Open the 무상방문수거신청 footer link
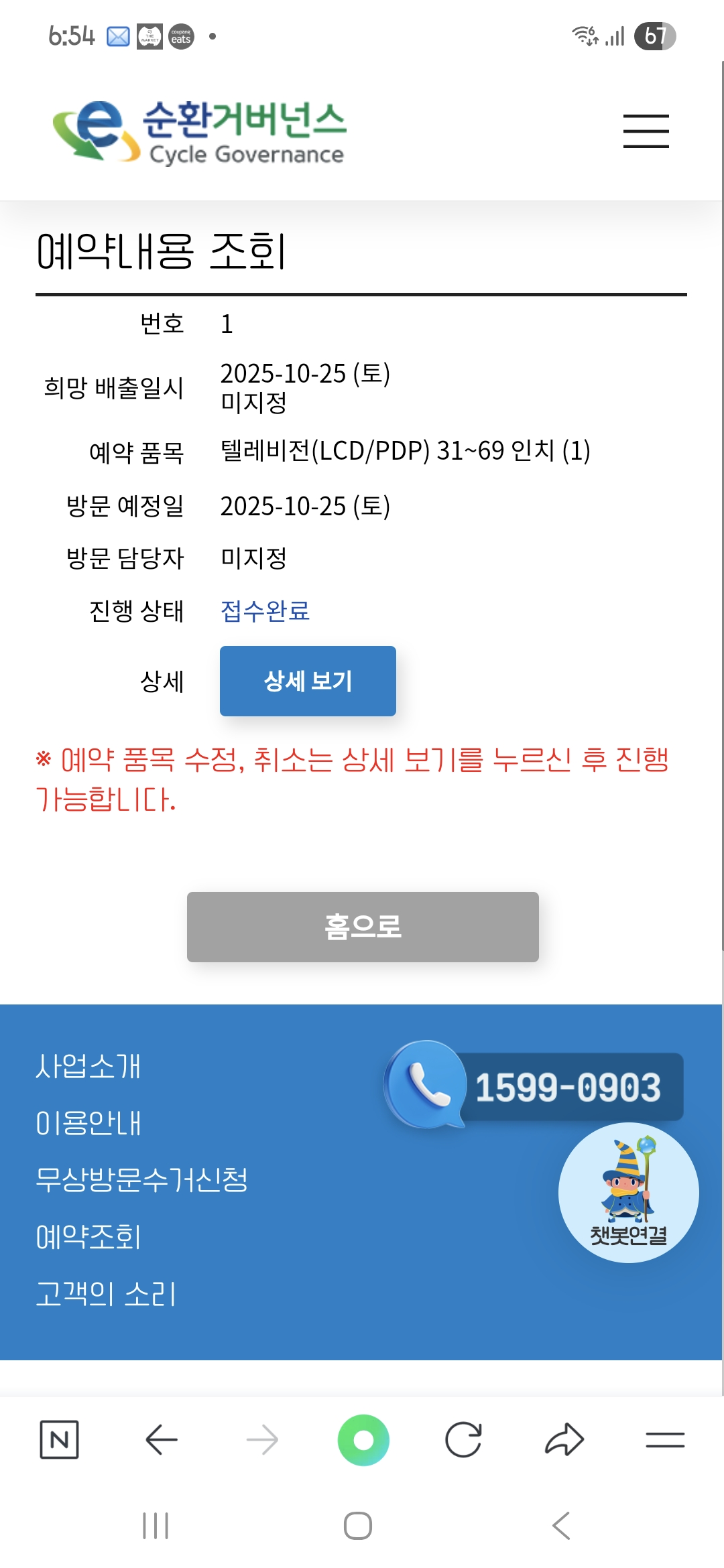The width and height of the screenshot is (724, 1568). click(x=141, y=1180)
